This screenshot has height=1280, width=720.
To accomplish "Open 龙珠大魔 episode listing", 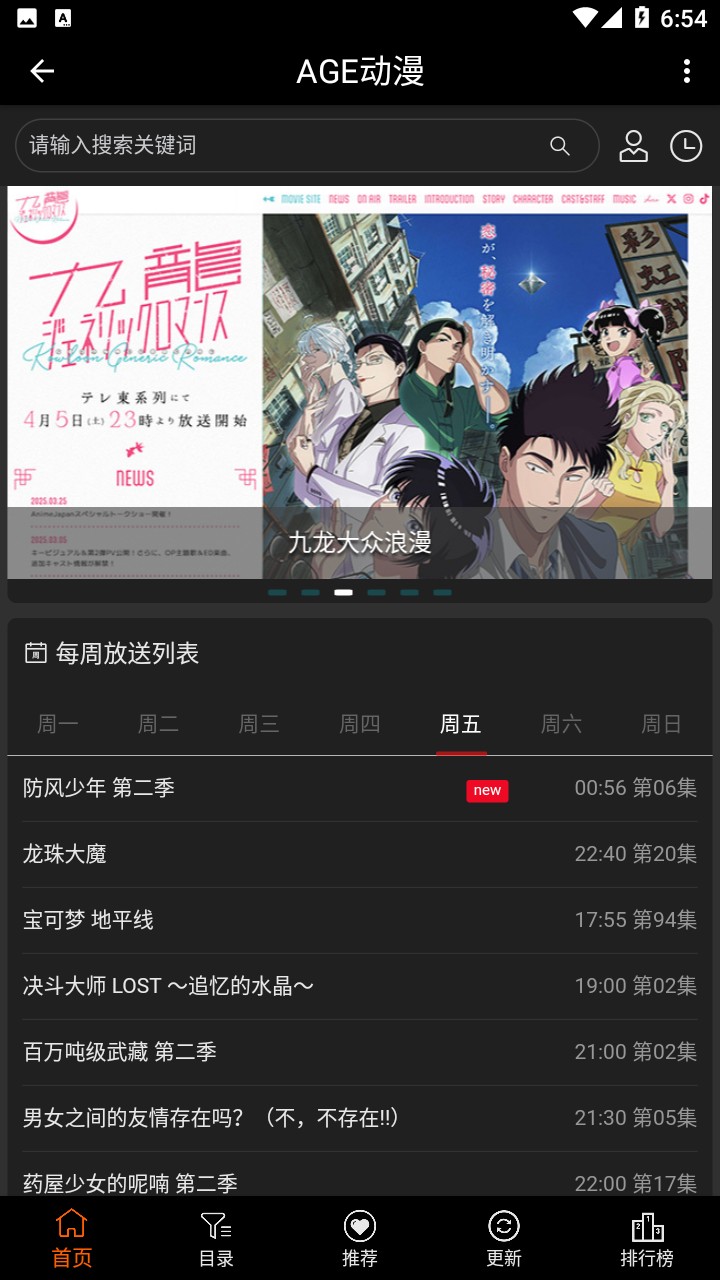I will (x=360, y=855).
